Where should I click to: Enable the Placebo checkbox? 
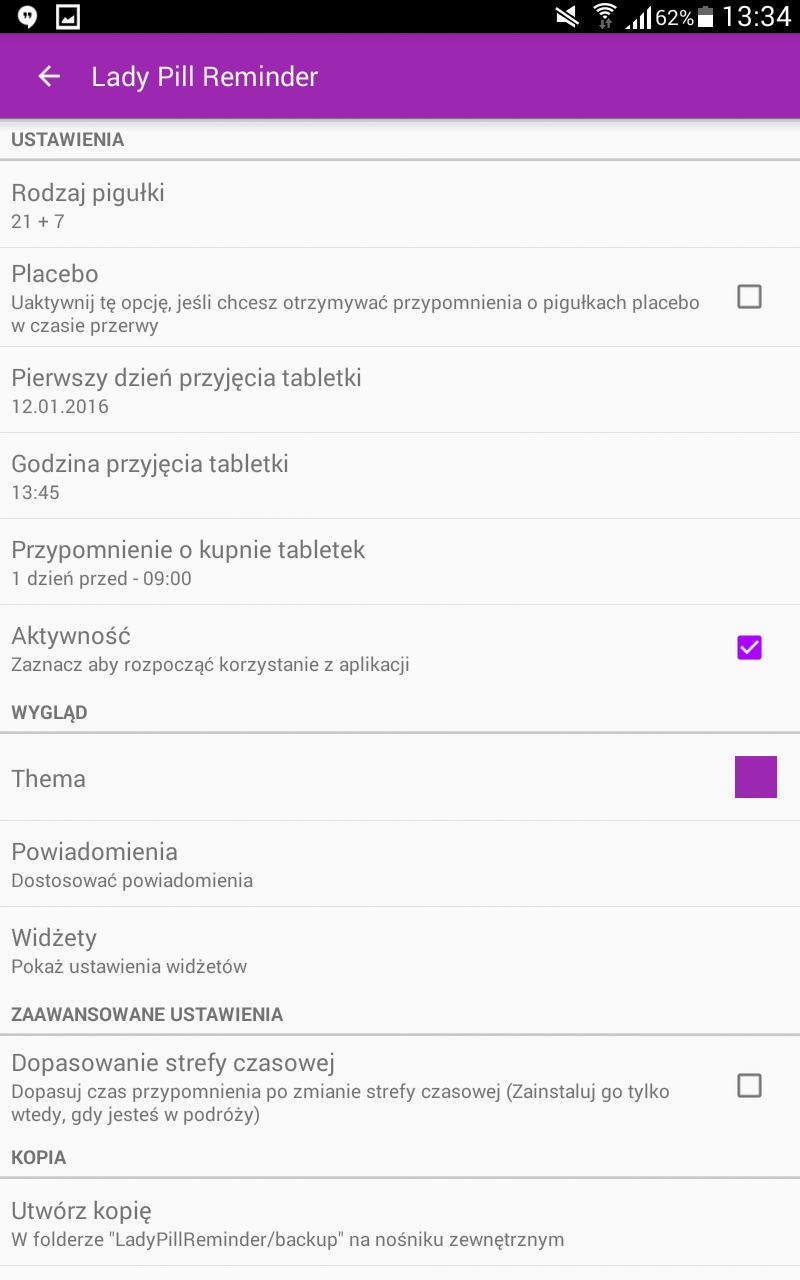point(749,297)
